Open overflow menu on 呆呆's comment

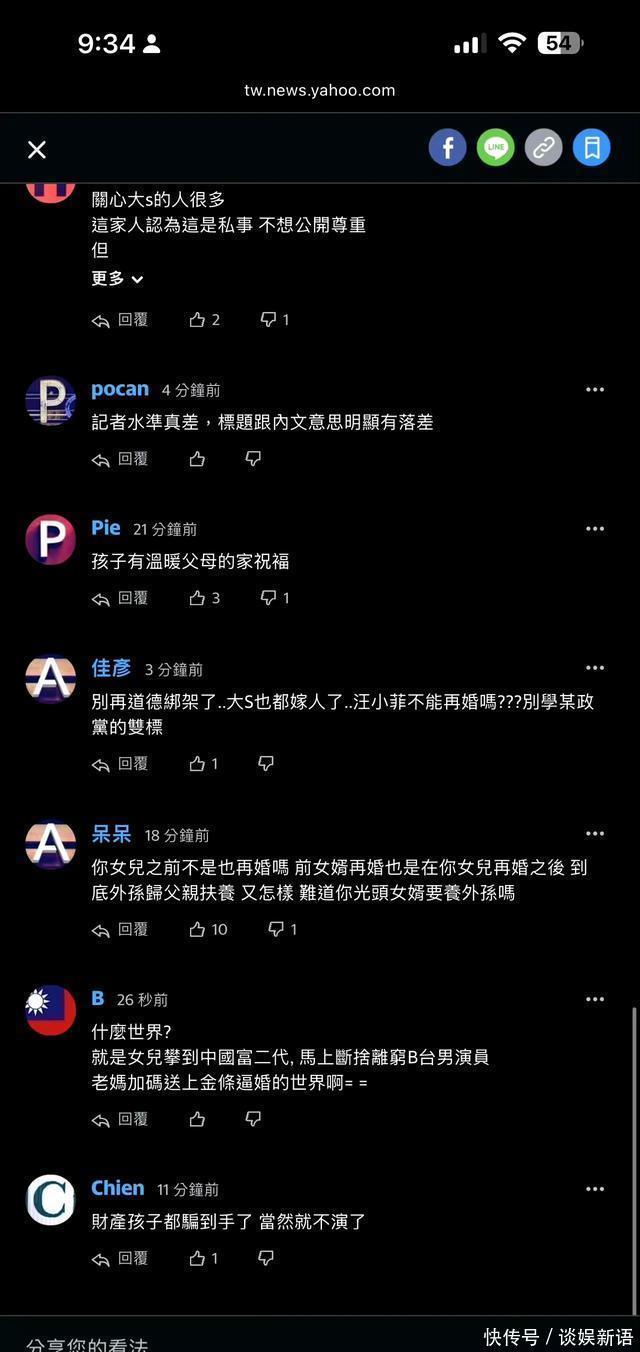coord(595,834)
